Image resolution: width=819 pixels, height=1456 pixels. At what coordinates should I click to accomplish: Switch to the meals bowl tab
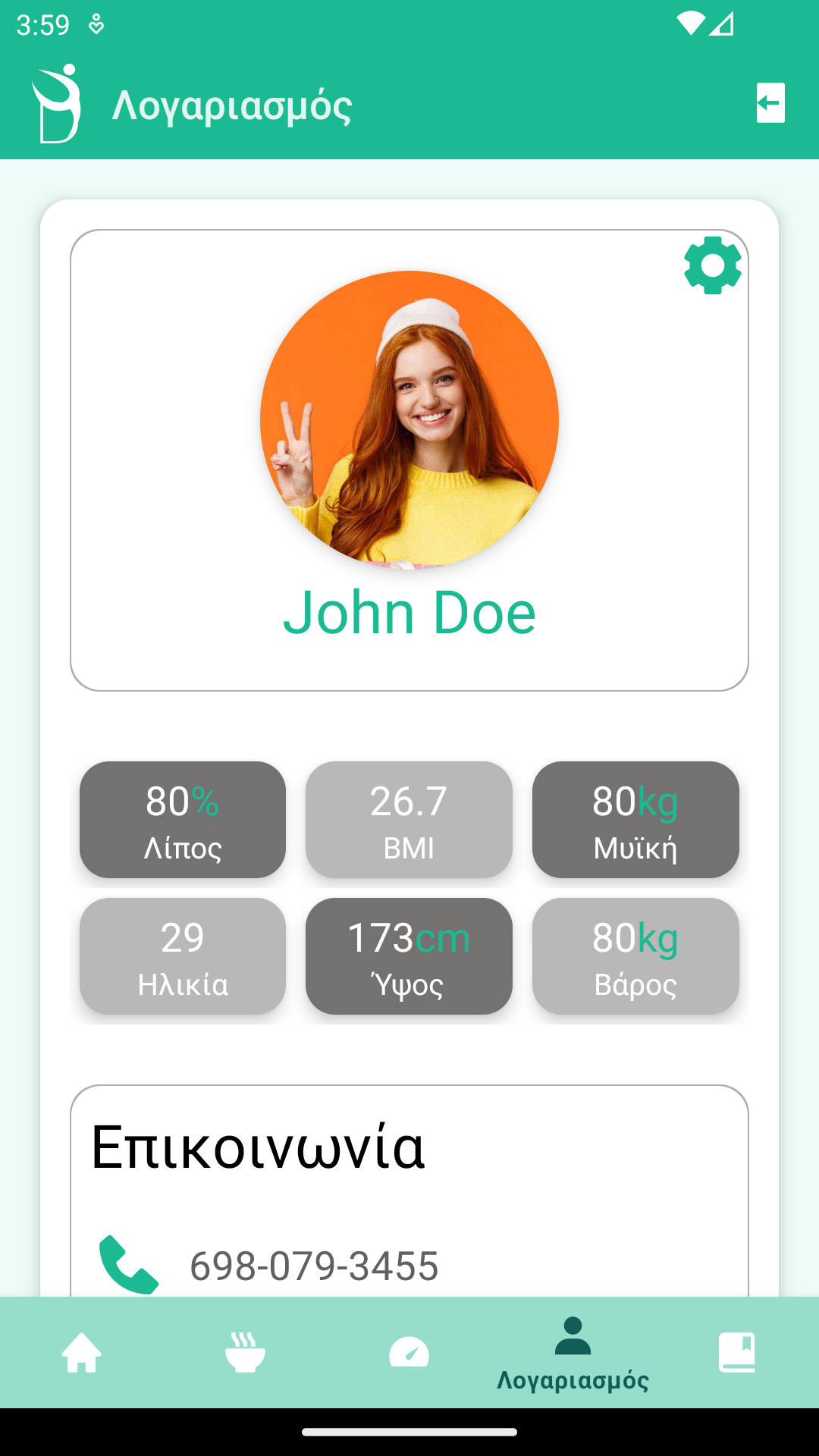[x=245, y=1353]
